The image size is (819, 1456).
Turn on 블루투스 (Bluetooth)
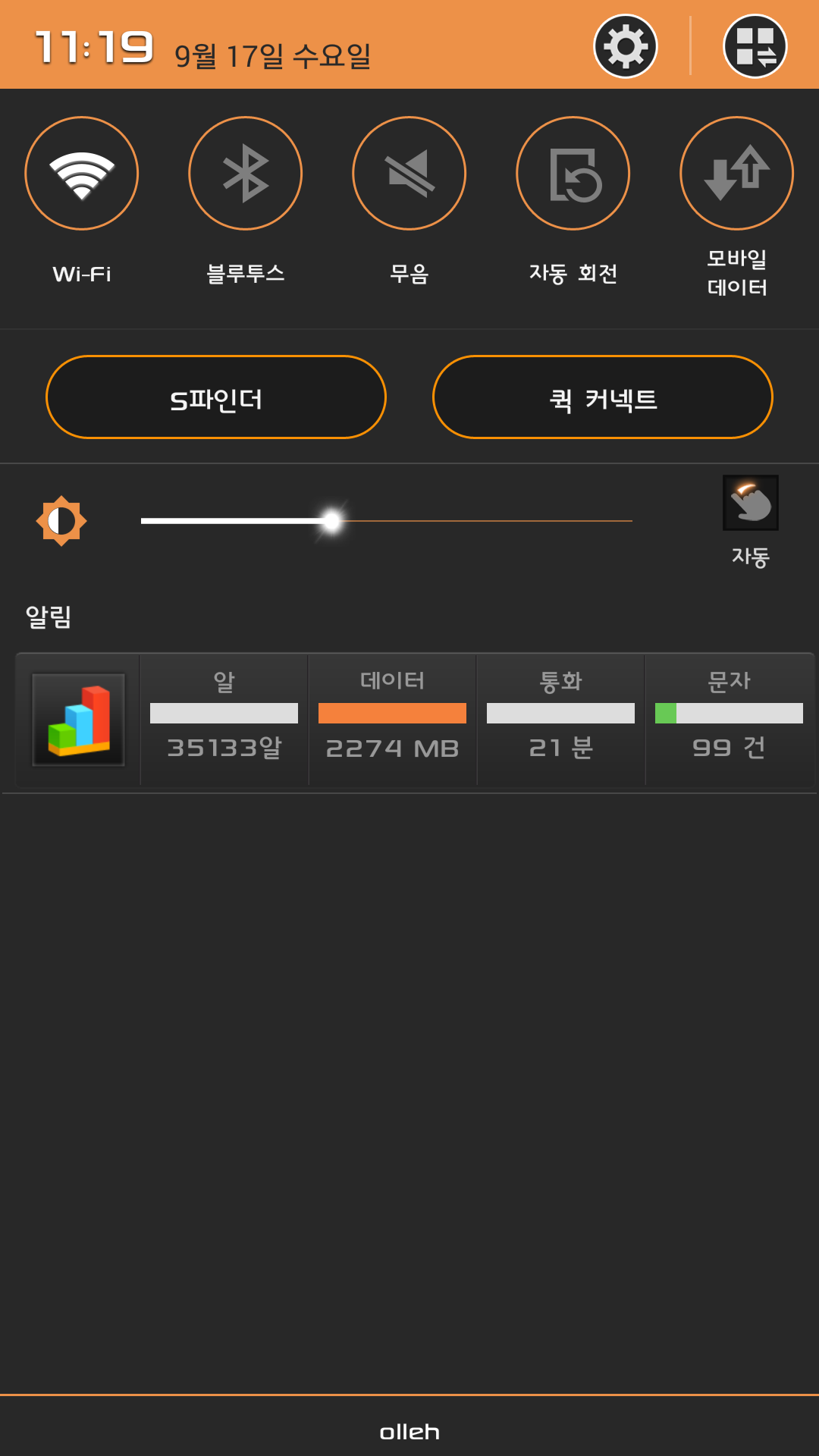[245, 174]
